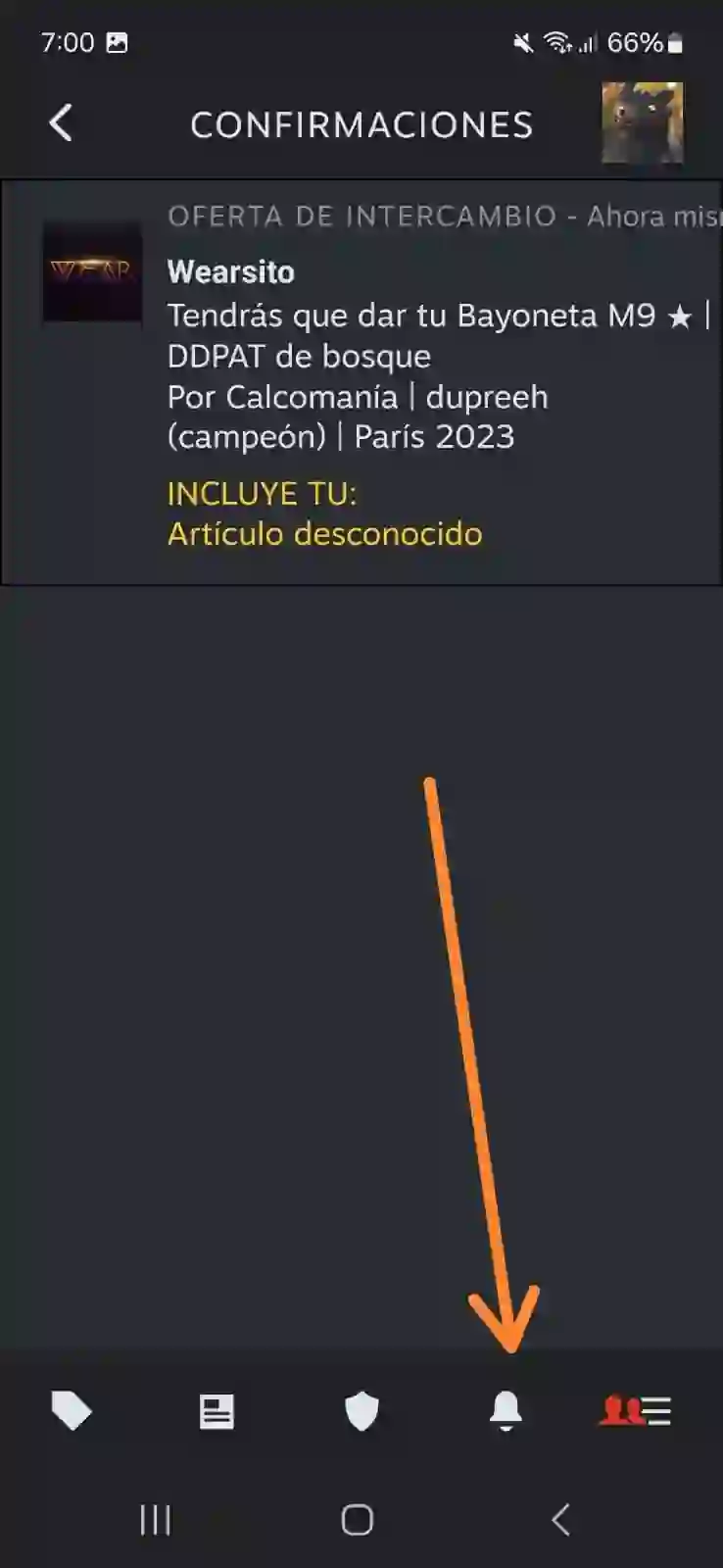Open the friends menu tab
Viewport: 723px width, 1568px height.
tap(636, 1411)
